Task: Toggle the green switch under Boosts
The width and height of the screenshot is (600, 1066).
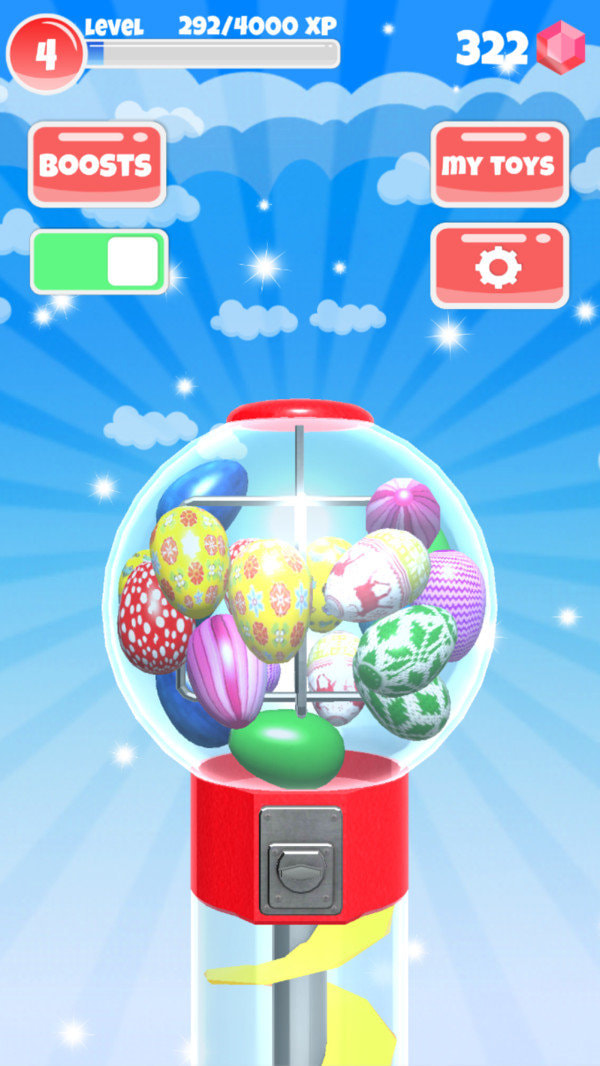Action: [99, 262]
